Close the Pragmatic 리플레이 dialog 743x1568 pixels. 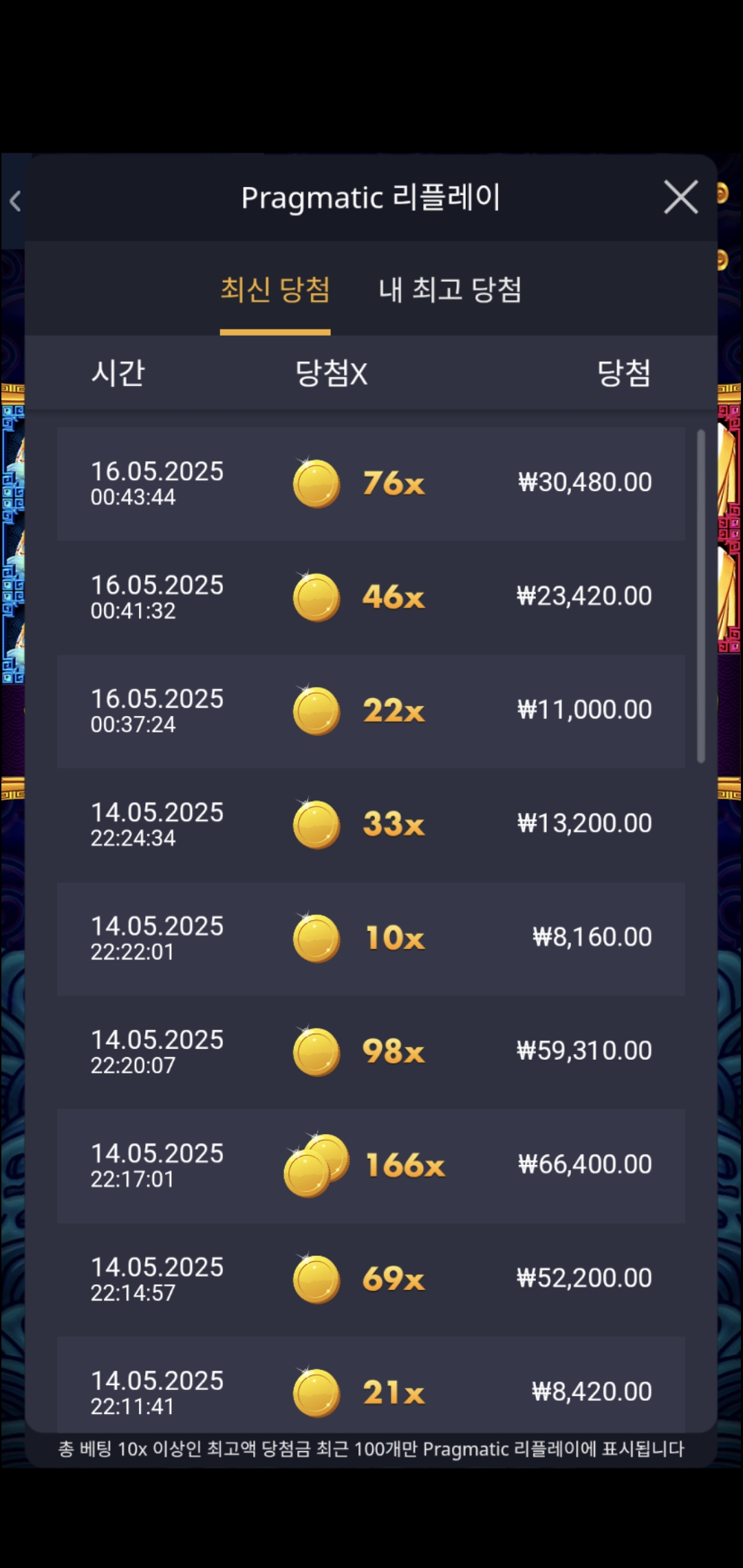(680, 197)
